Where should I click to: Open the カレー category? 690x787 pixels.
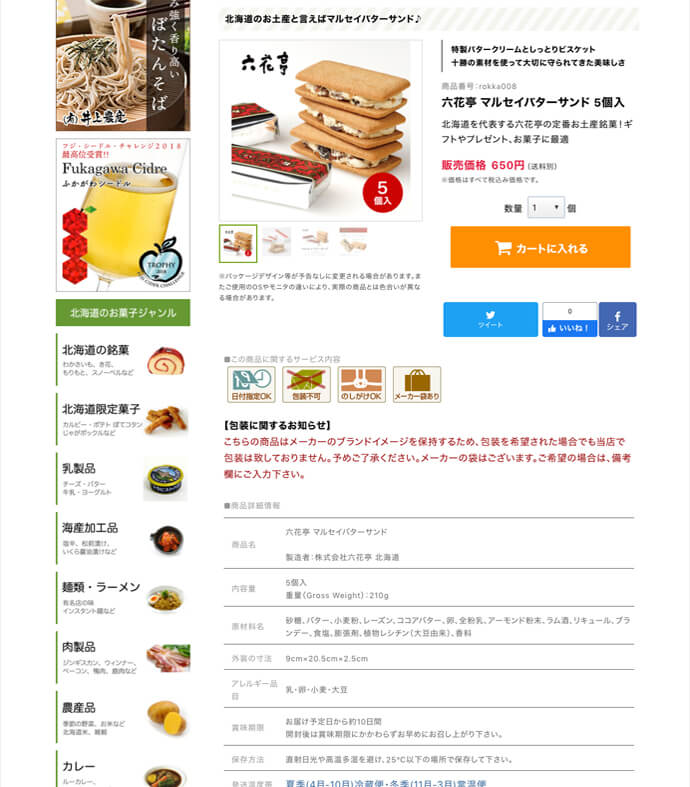click(122, 772)
